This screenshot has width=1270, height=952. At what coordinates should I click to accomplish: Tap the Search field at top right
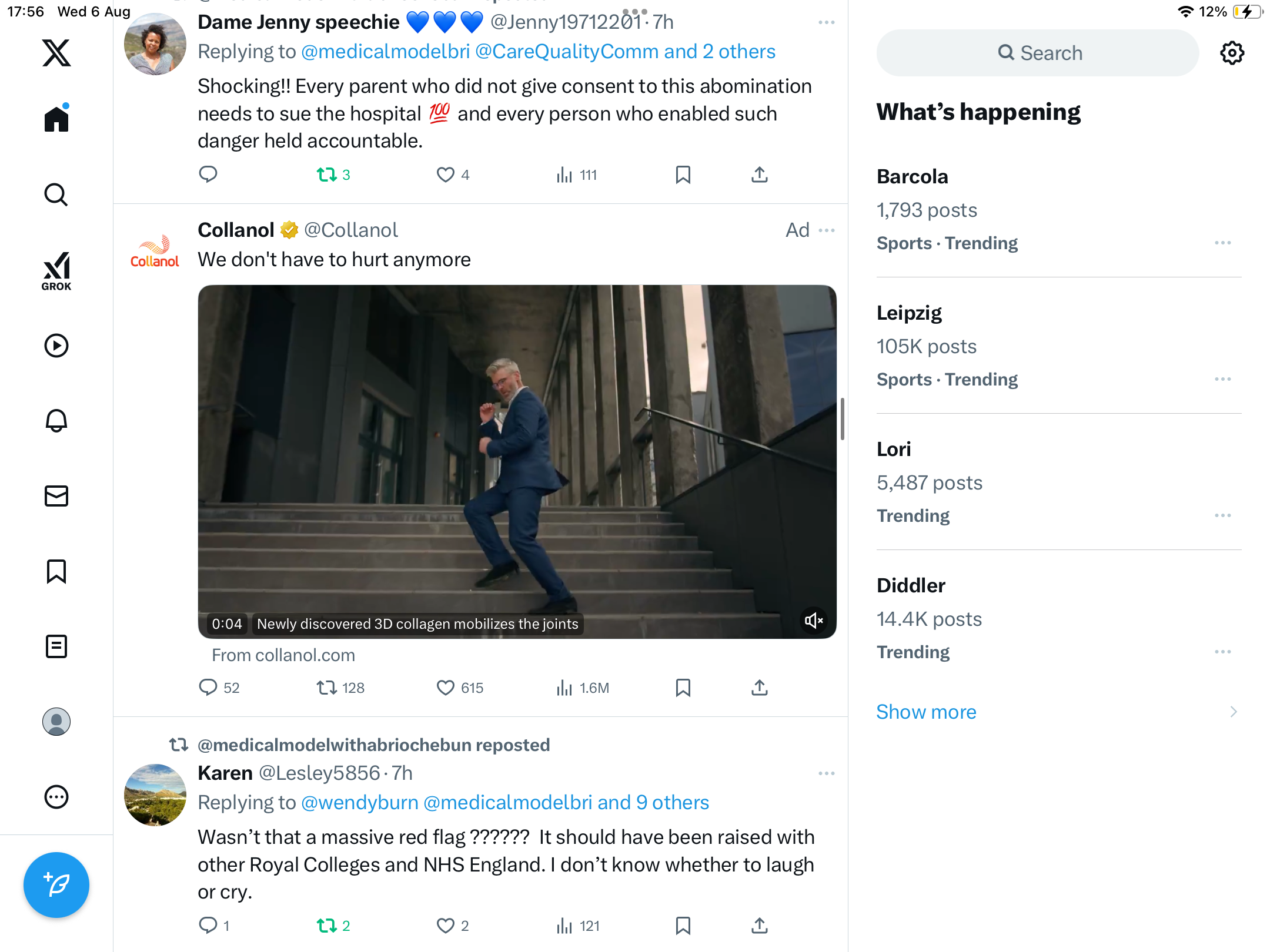1038,53
